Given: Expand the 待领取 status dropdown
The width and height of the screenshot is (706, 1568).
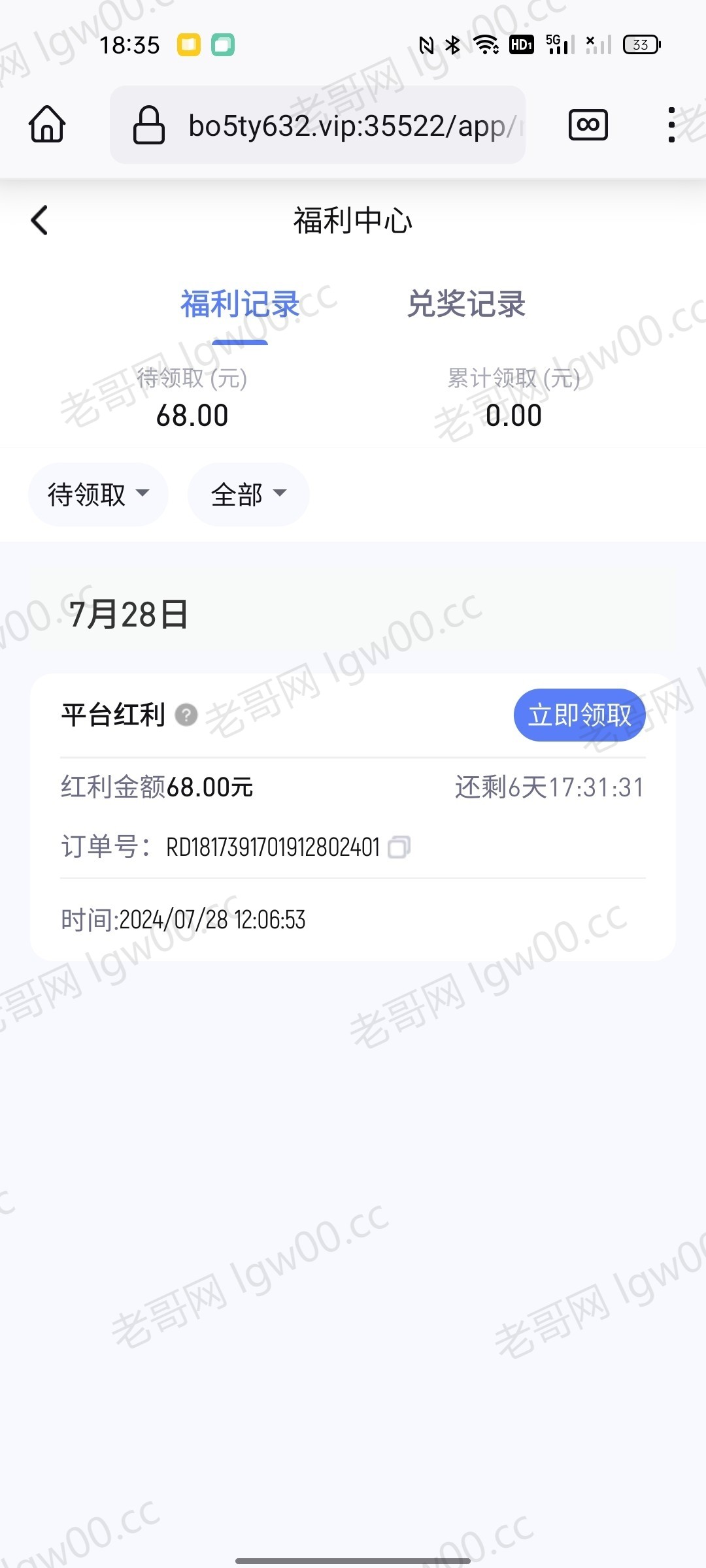Looking at the screenshot, I should point(98,495).
